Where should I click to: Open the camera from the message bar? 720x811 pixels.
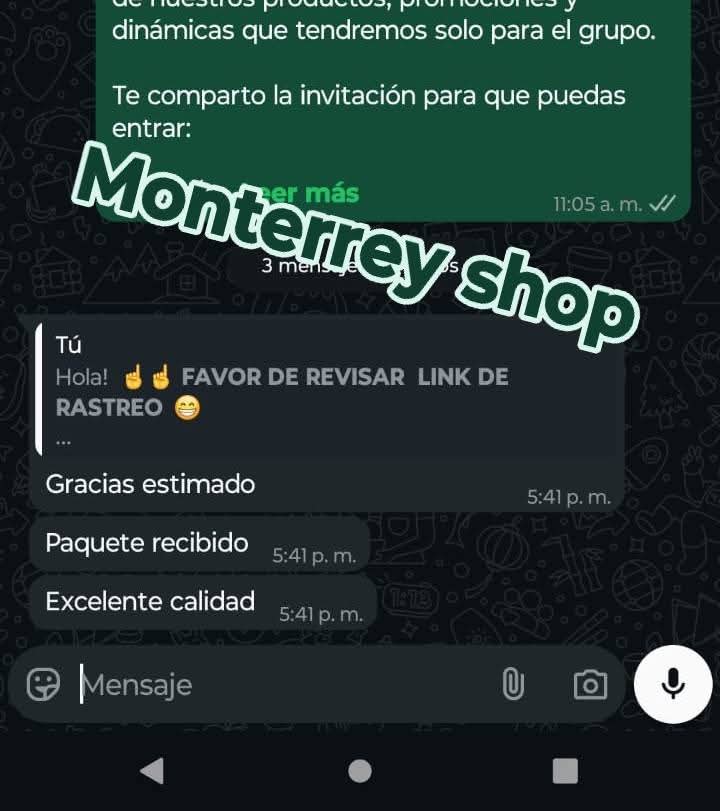[590, 685]
